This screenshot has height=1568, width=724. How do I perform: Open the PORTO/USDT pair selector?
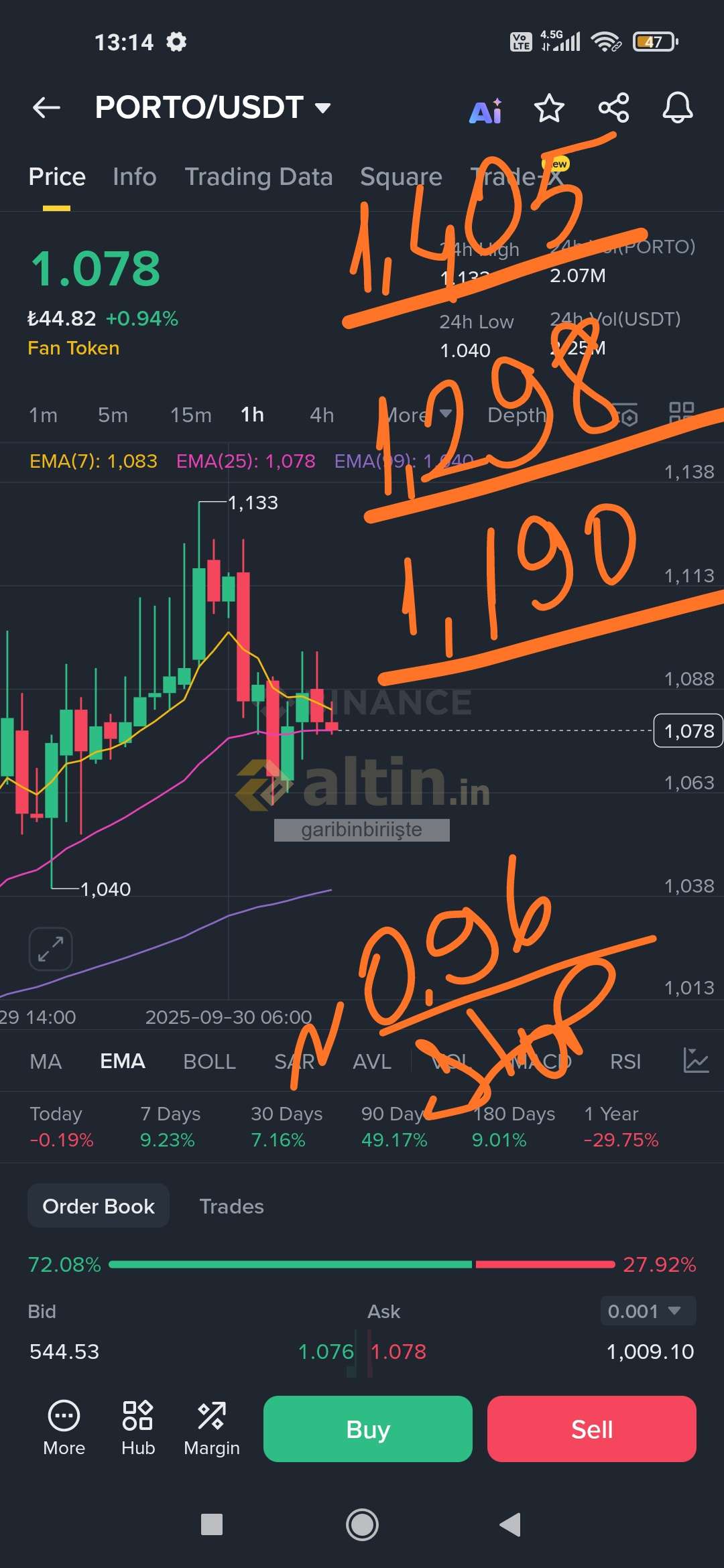213,107
